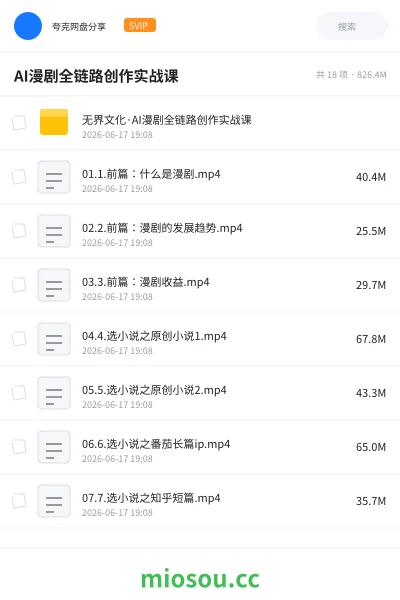Tap the 搜索 search button
The width and height of the screenshot is (400, 600).
[x=351, y=26]
